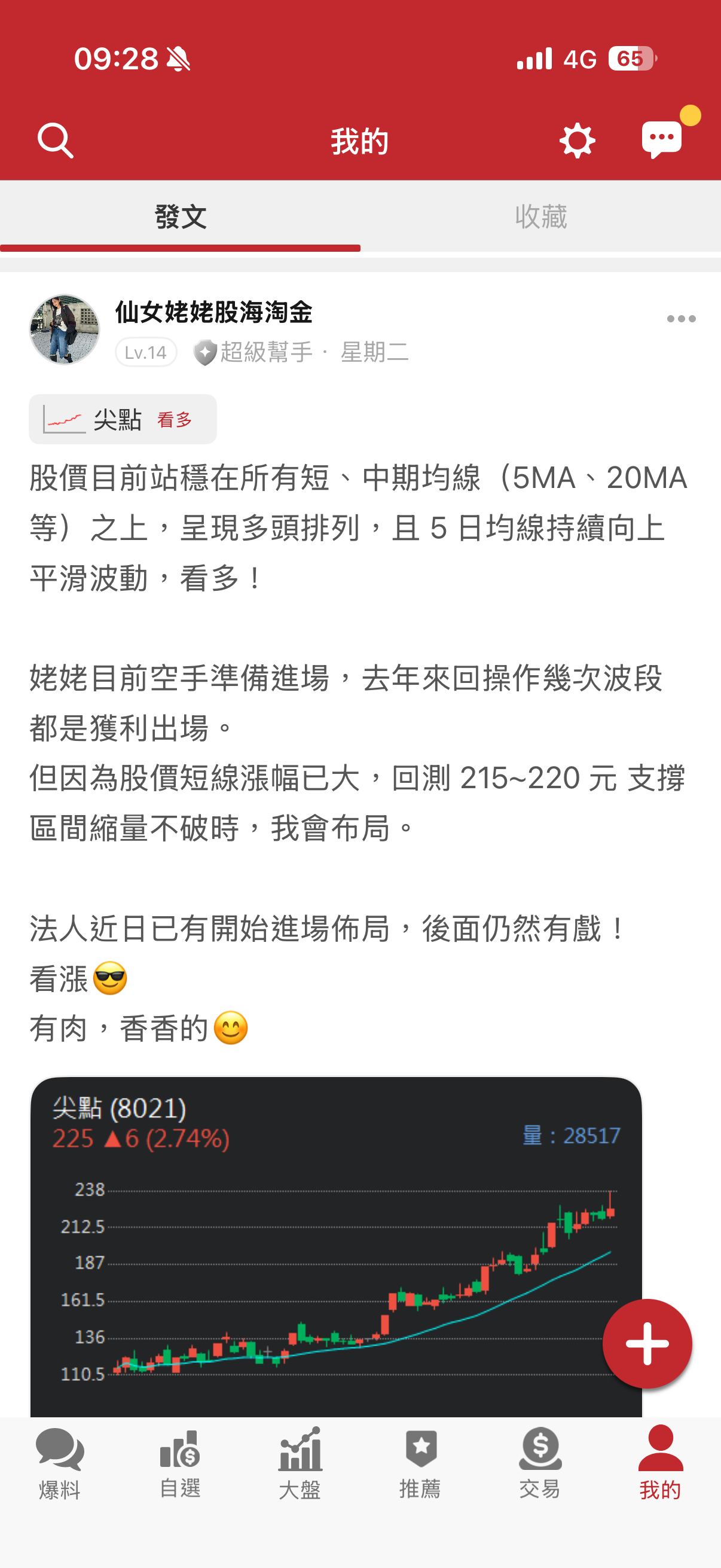Navigate to the 推薦 tab
This screenshot has height=1568, width=721.
click(420, 1464)
